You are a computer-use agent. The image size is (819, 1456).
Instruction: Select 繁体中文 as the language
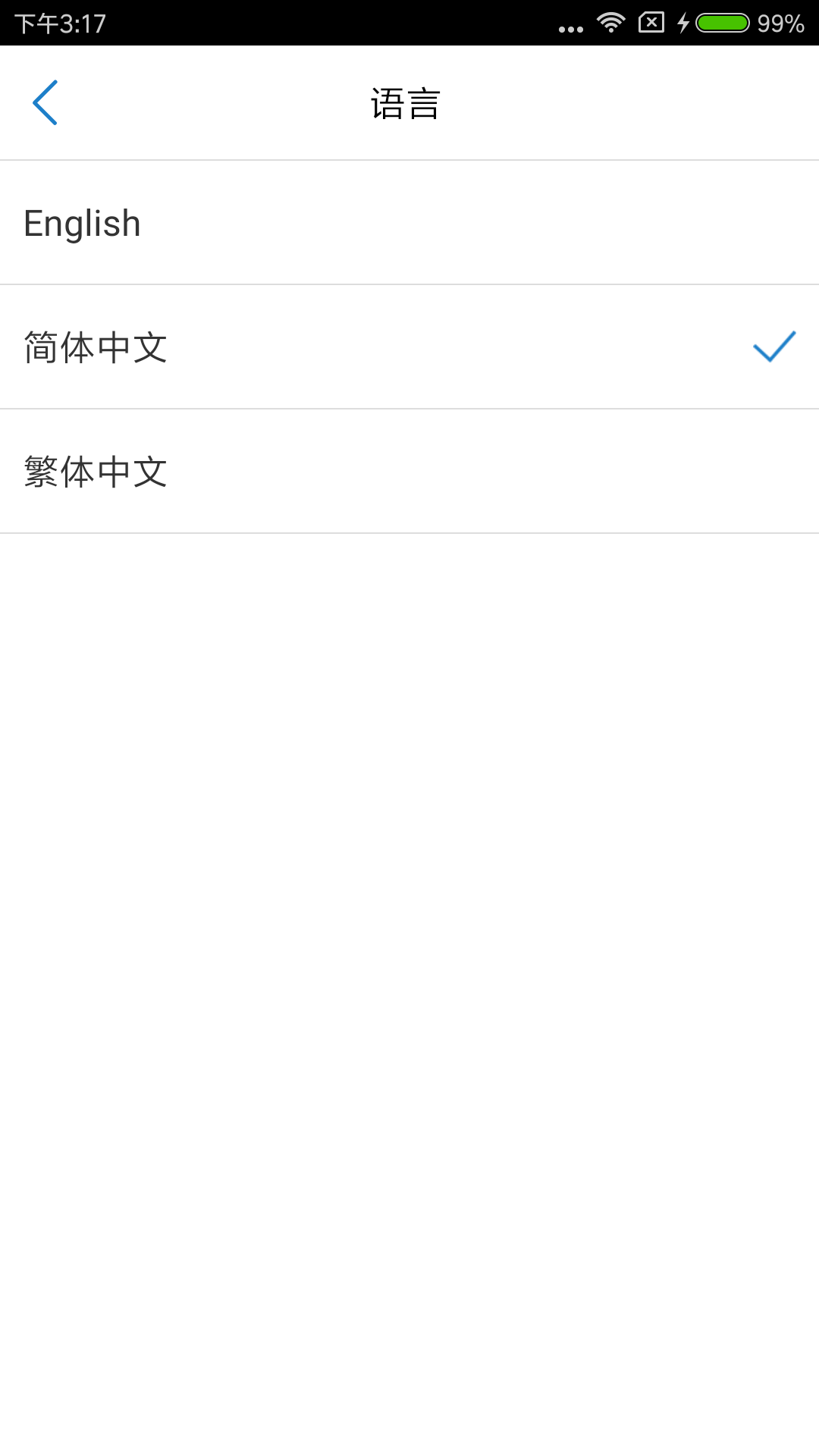pyautogui.click(x=409, y=472)
